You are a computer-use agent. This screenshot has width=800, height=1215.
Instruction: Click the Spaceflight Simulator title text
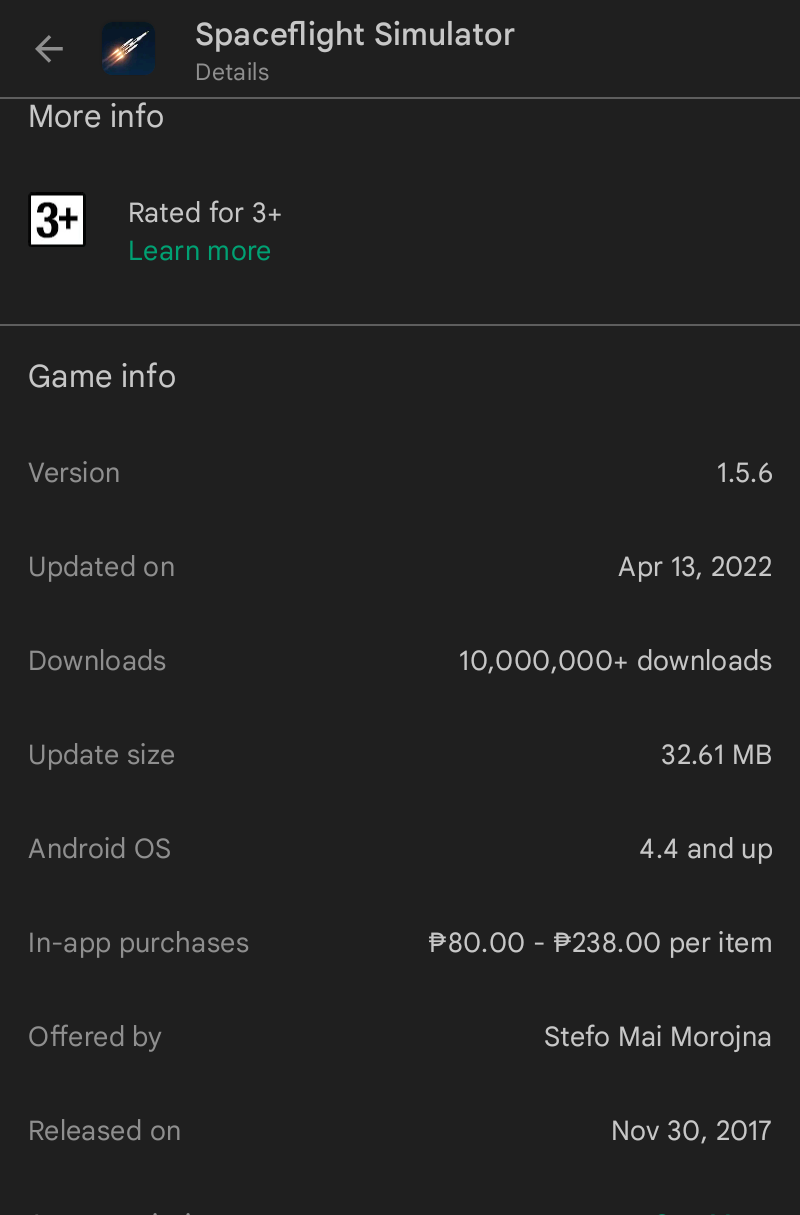(x=354, y=34)
